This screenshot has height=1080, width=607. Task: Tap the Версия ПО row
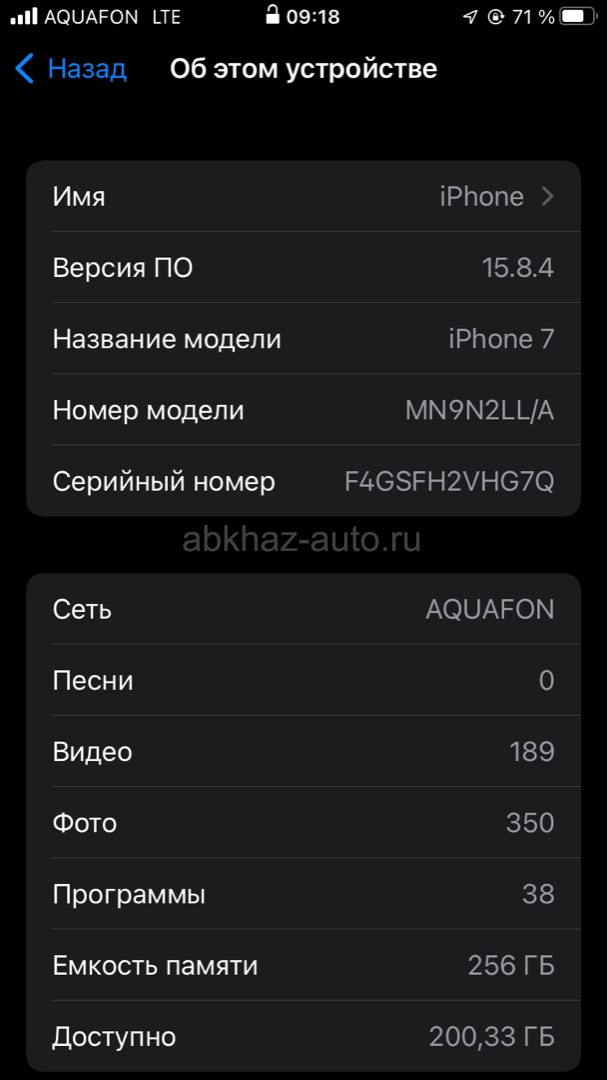[x=303, y=267]
